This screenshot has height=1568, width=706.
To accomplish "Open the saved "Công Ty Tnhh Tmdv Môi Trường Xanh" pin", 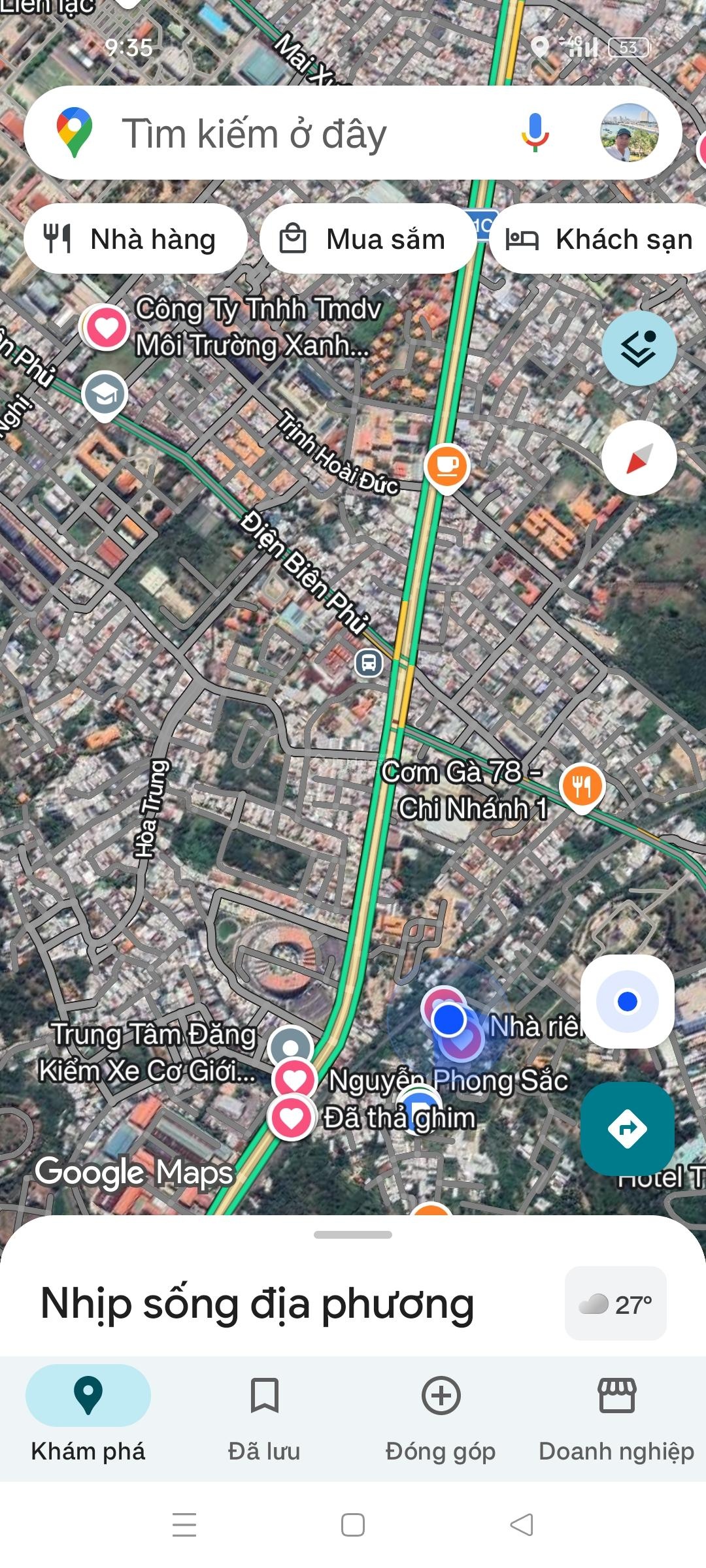I will tap(107, 327).
